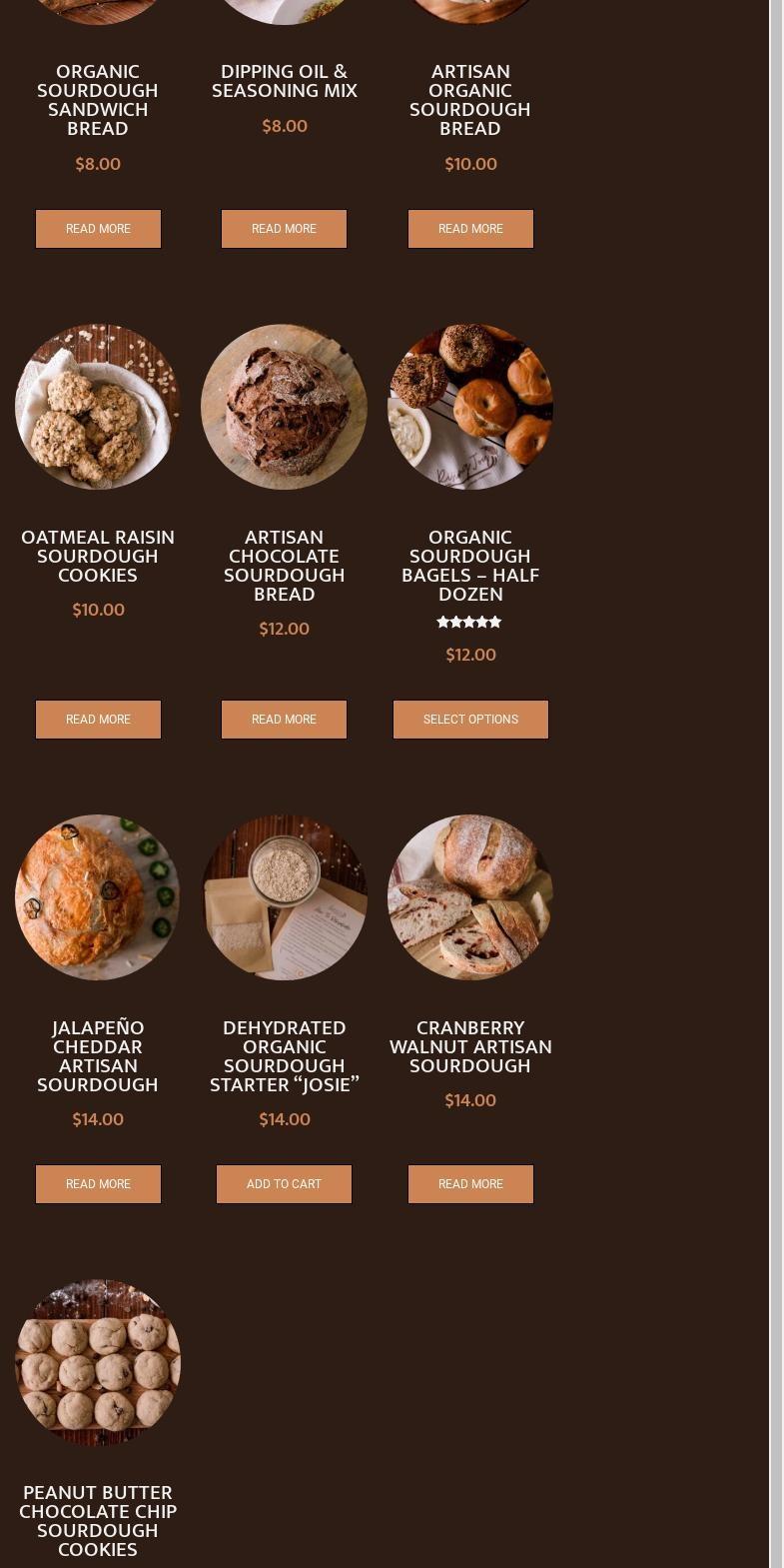Screen dimensions: 784x1568
Task: View the Organic Sourdough Bagels product image
Action: tap(470, 407)
